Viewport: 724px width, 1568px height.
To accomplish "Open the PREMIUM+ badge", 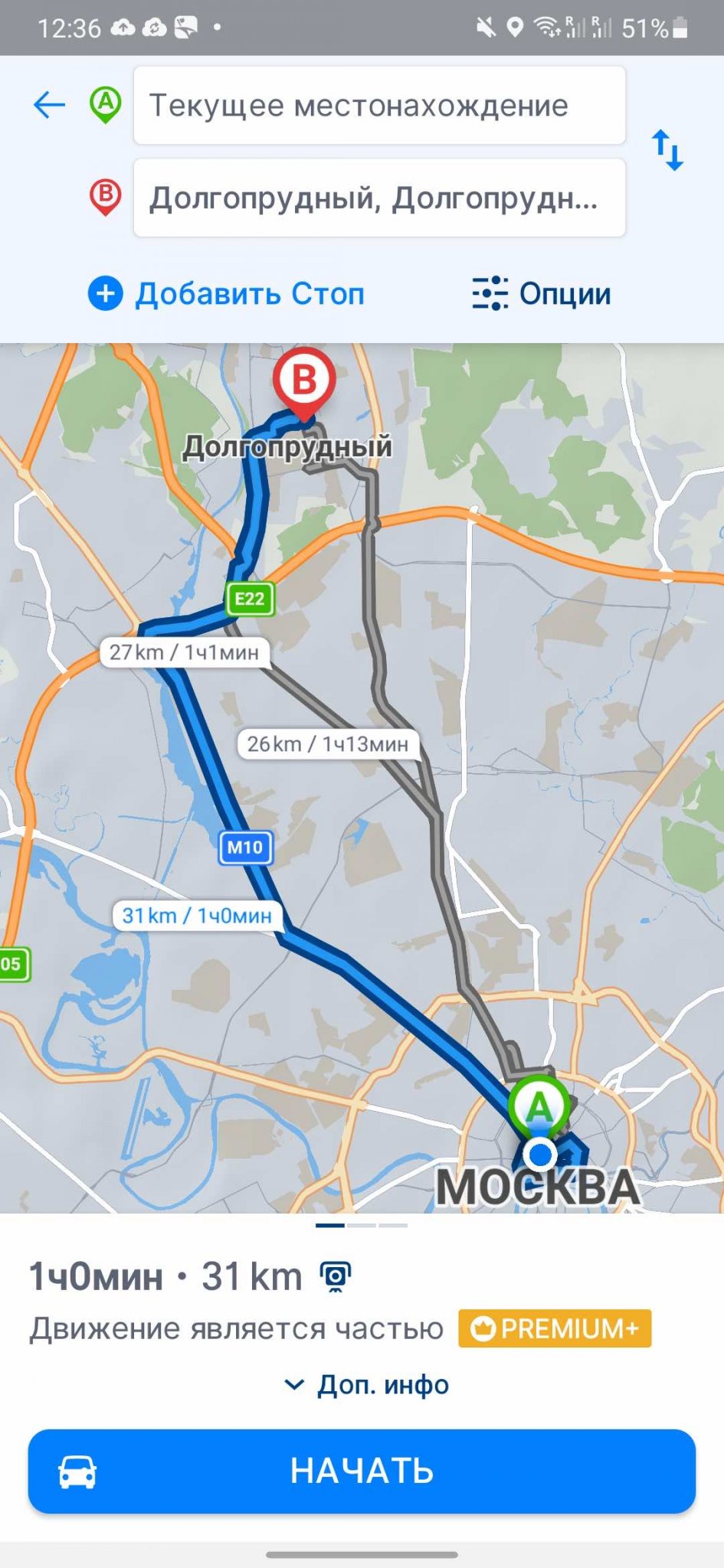I will [x=555, y=1328].
